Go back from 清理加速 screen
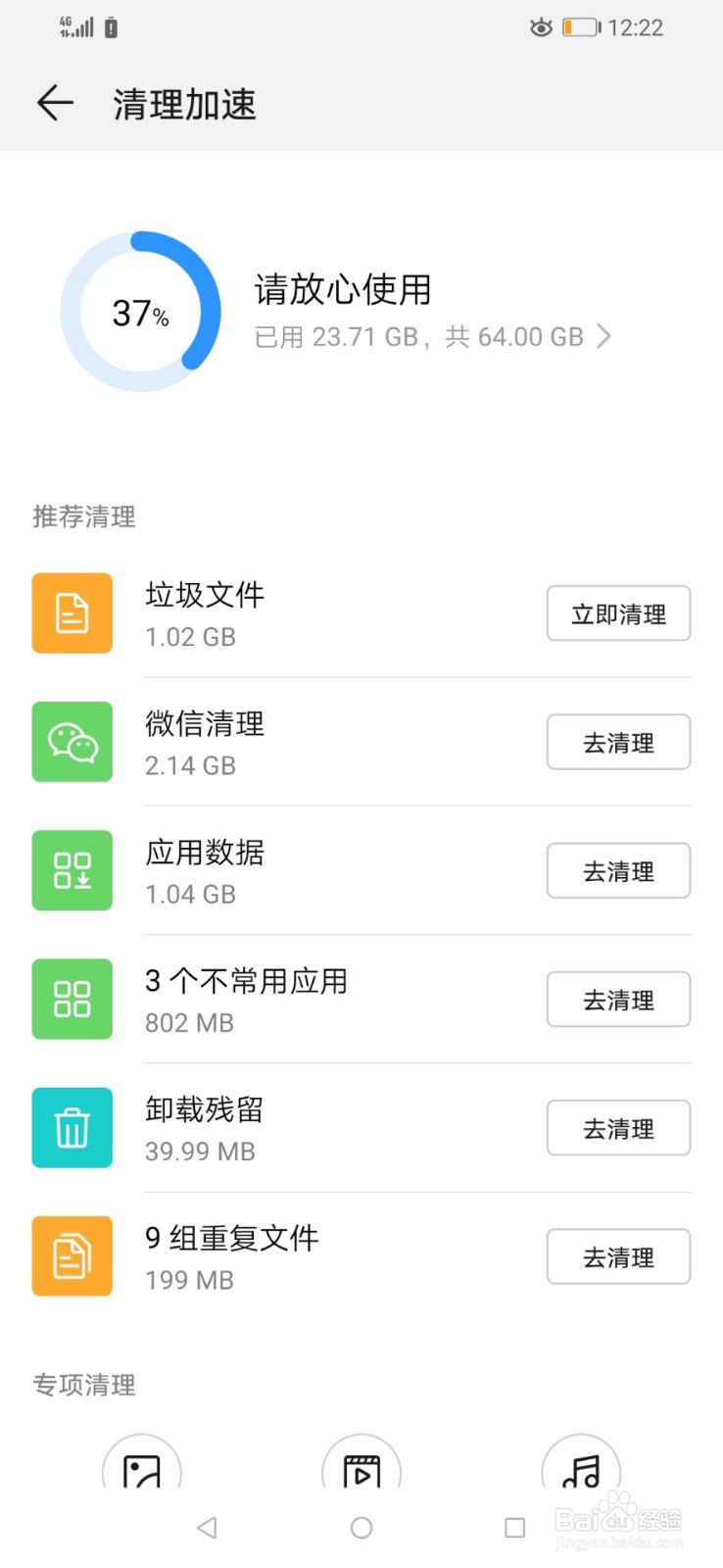 [55, 103]
